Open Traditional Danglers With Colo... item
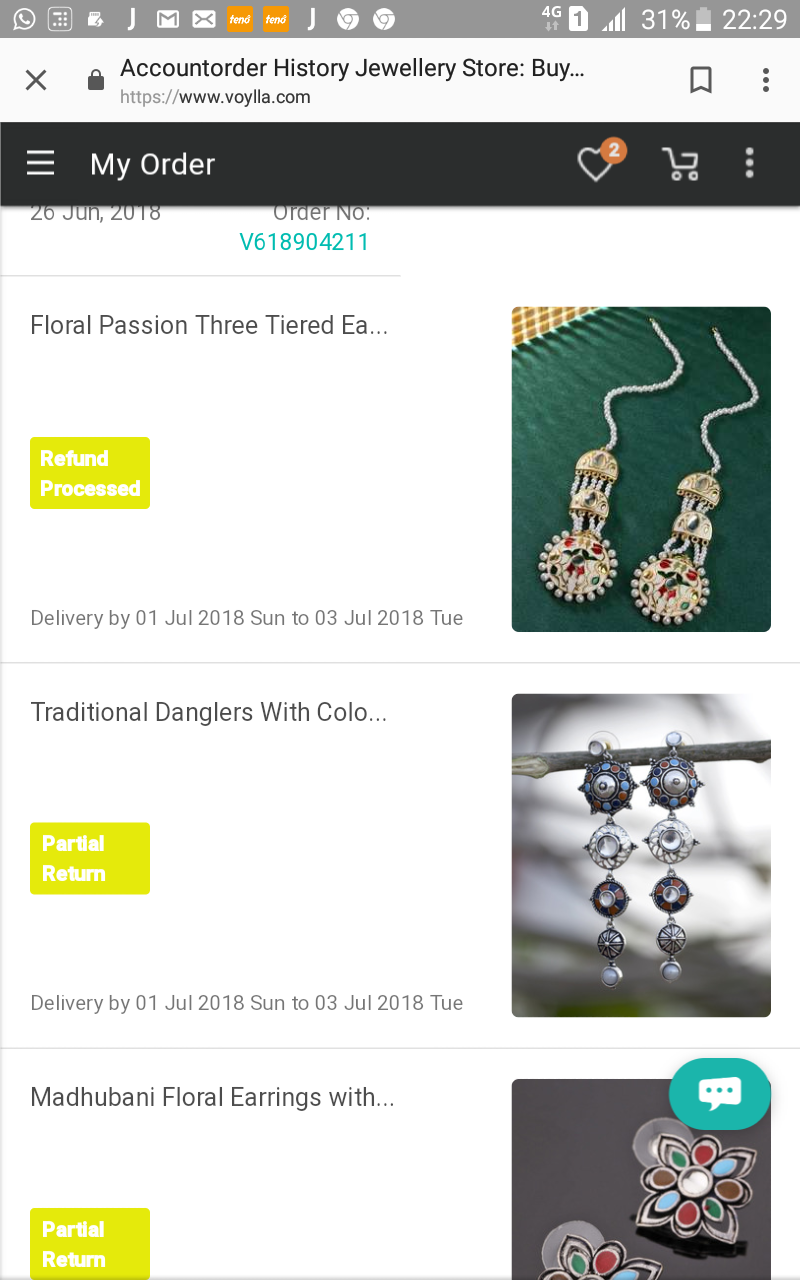 pos(209,712)
